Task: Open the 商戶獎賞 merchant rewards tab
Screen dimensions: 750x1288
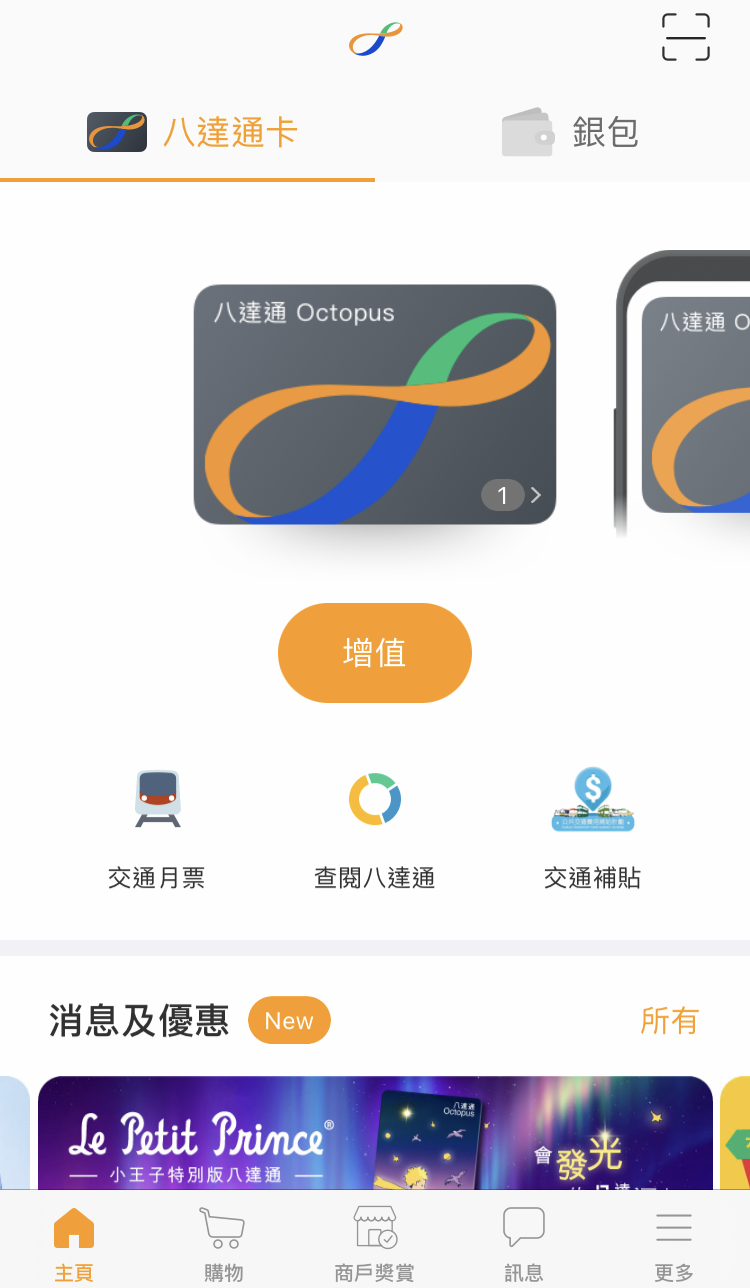Action: [x=374, y=1244]
